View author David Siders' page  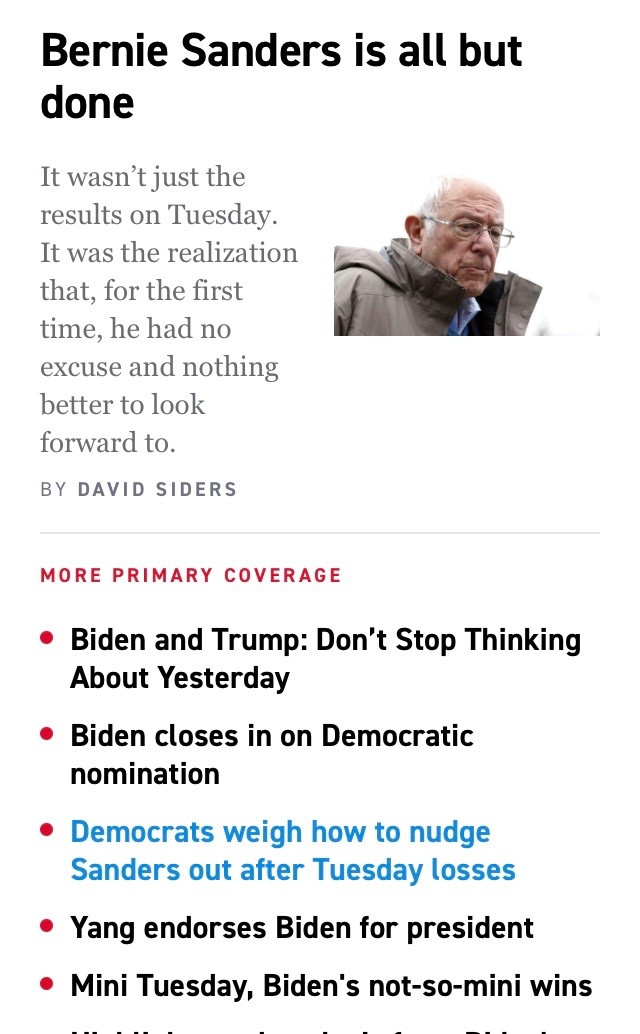coord(157,490)
